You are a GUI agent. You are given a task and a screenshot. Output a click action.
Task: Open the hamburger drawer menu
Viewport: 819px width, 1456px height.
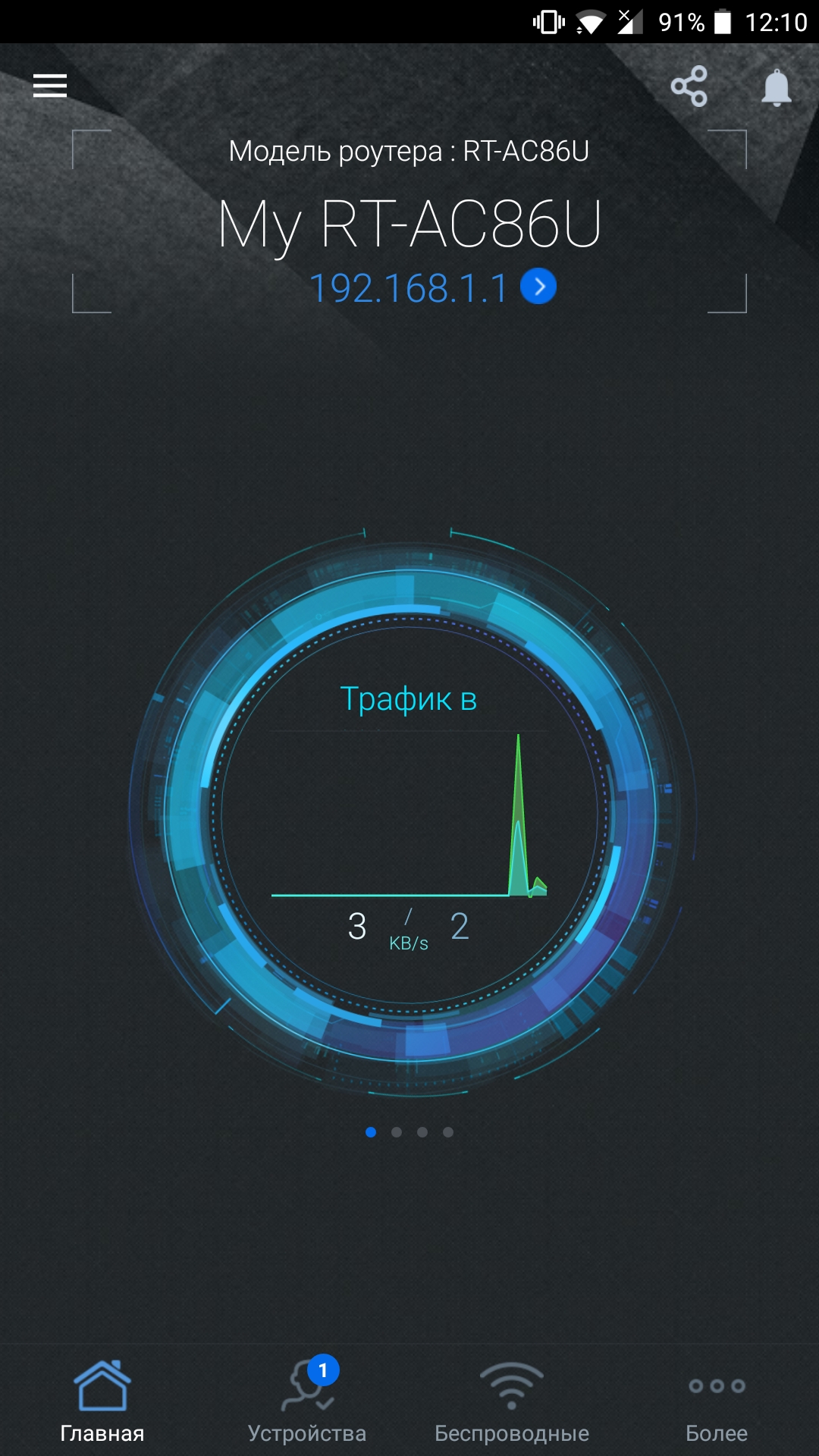[50, 86]
